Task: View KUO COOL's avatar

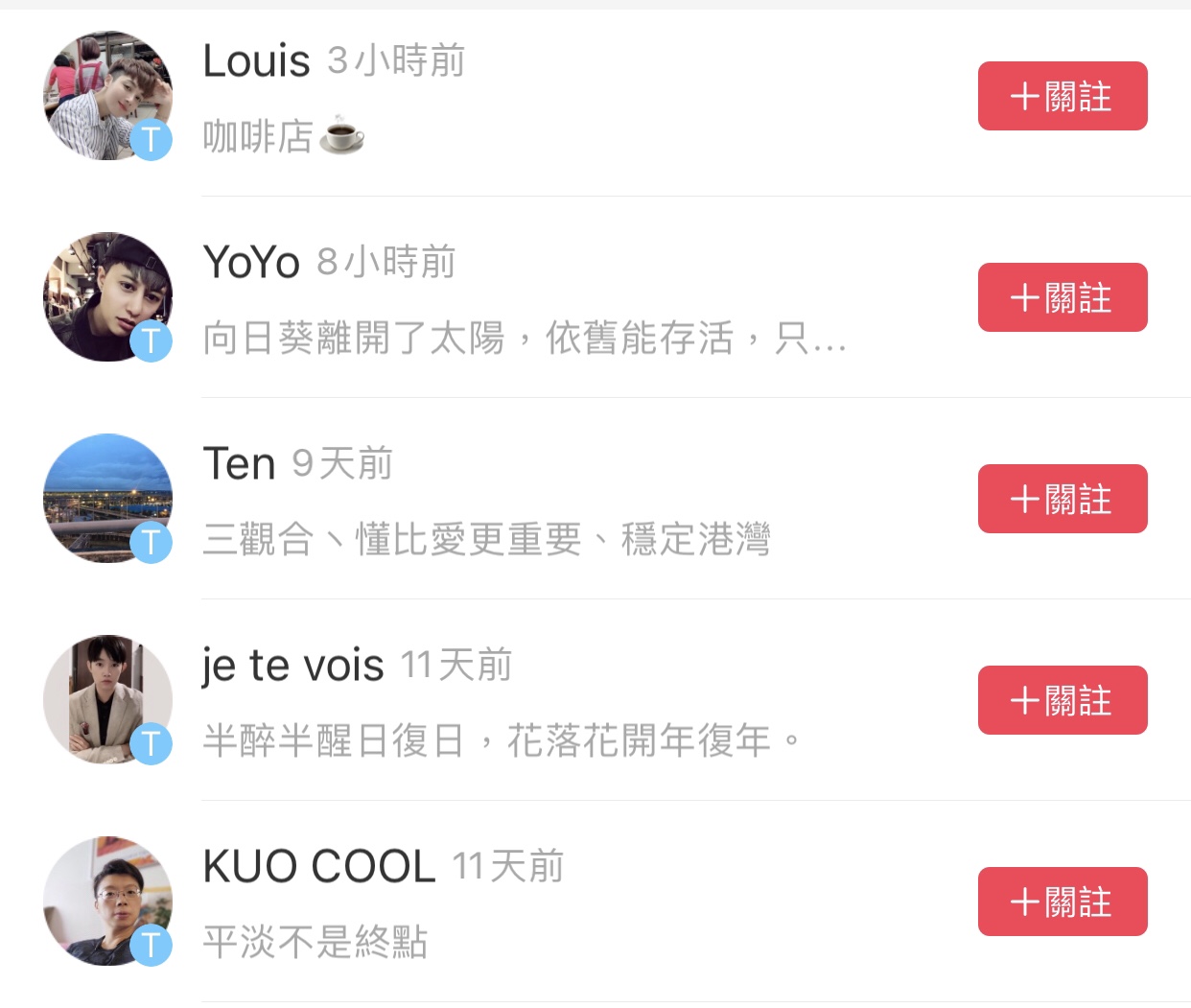Action: coord(107,902)
